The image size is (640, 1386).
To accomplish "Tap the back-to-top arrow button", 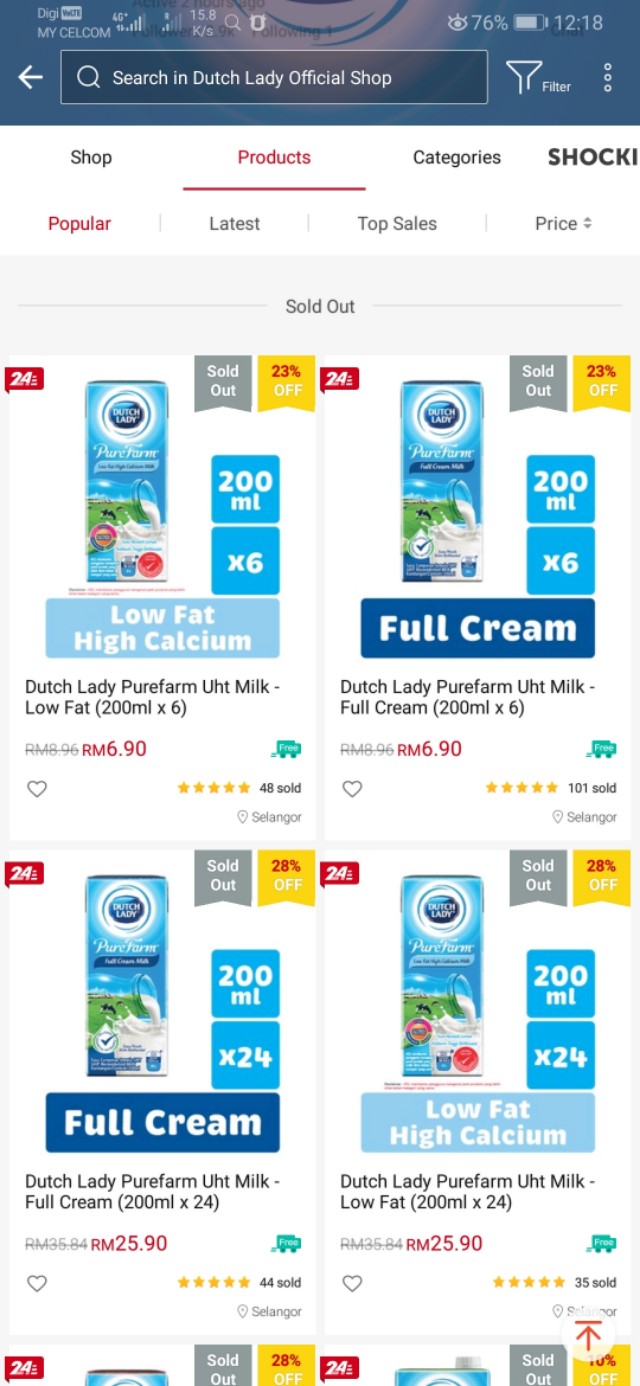I will point(588,1335).
